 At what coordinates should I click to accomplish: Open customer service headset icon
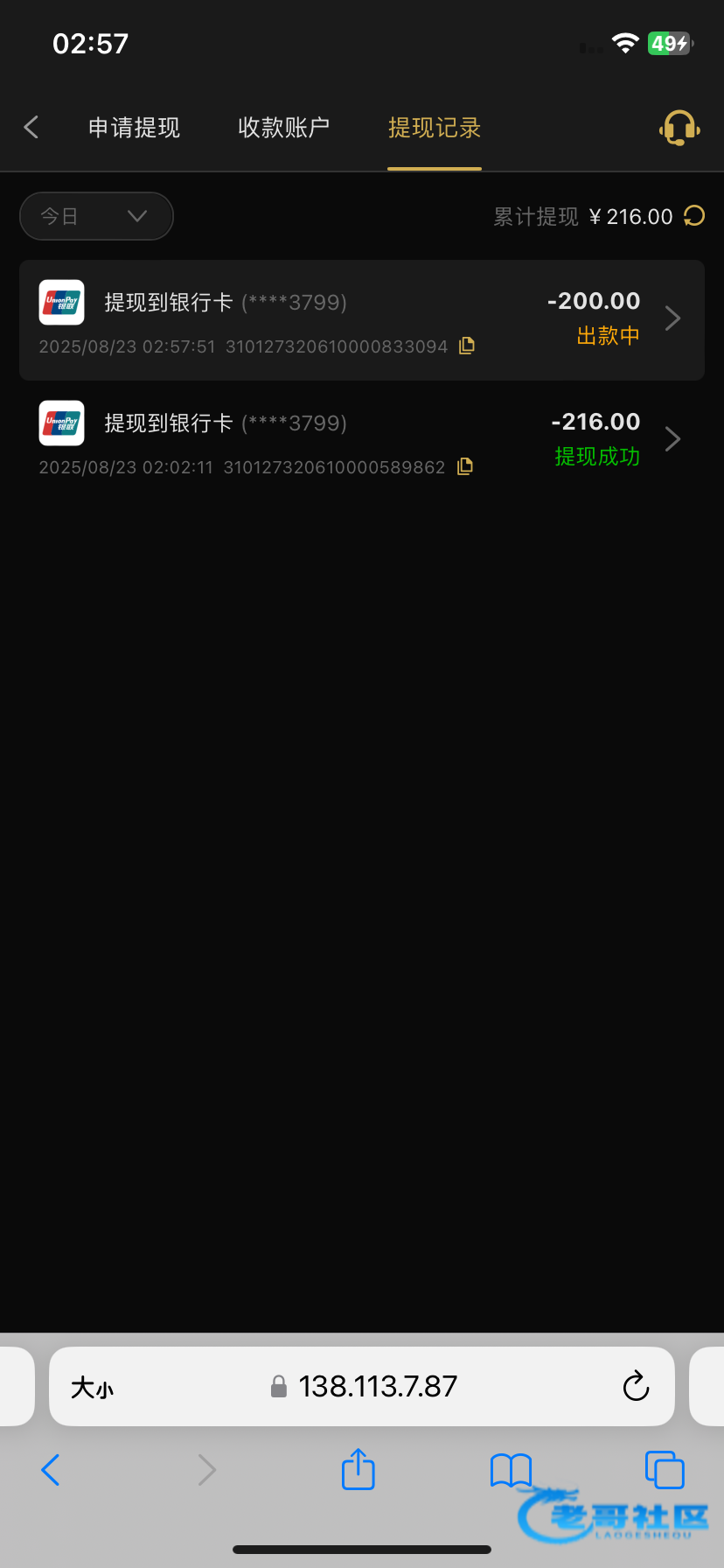[x=679, y=128]
